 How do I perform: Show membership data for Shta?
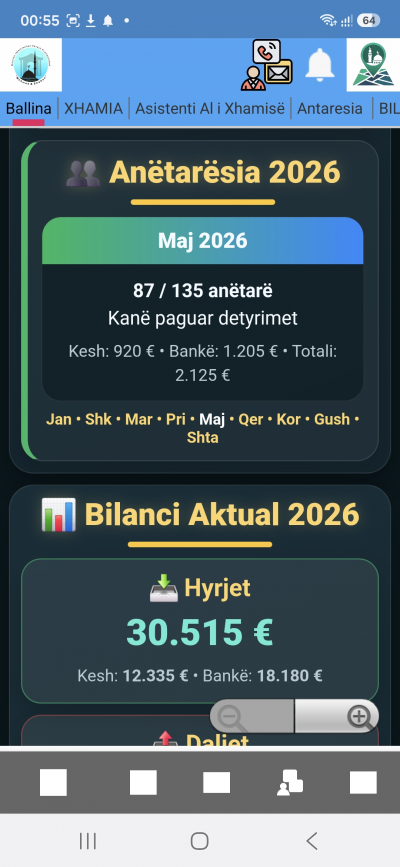(202, 438)
